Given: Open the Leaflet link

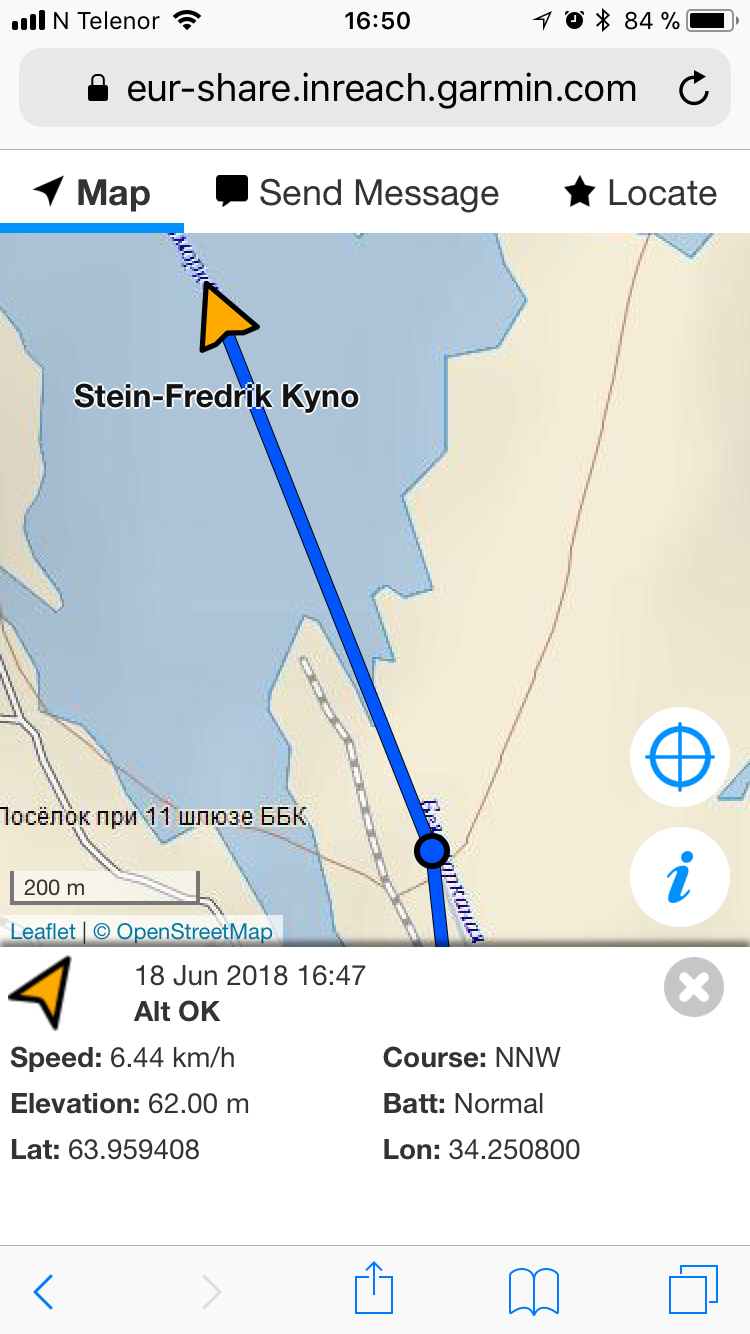Looking at the screenshot, I should pyautogui.click(x=43, y=932).
